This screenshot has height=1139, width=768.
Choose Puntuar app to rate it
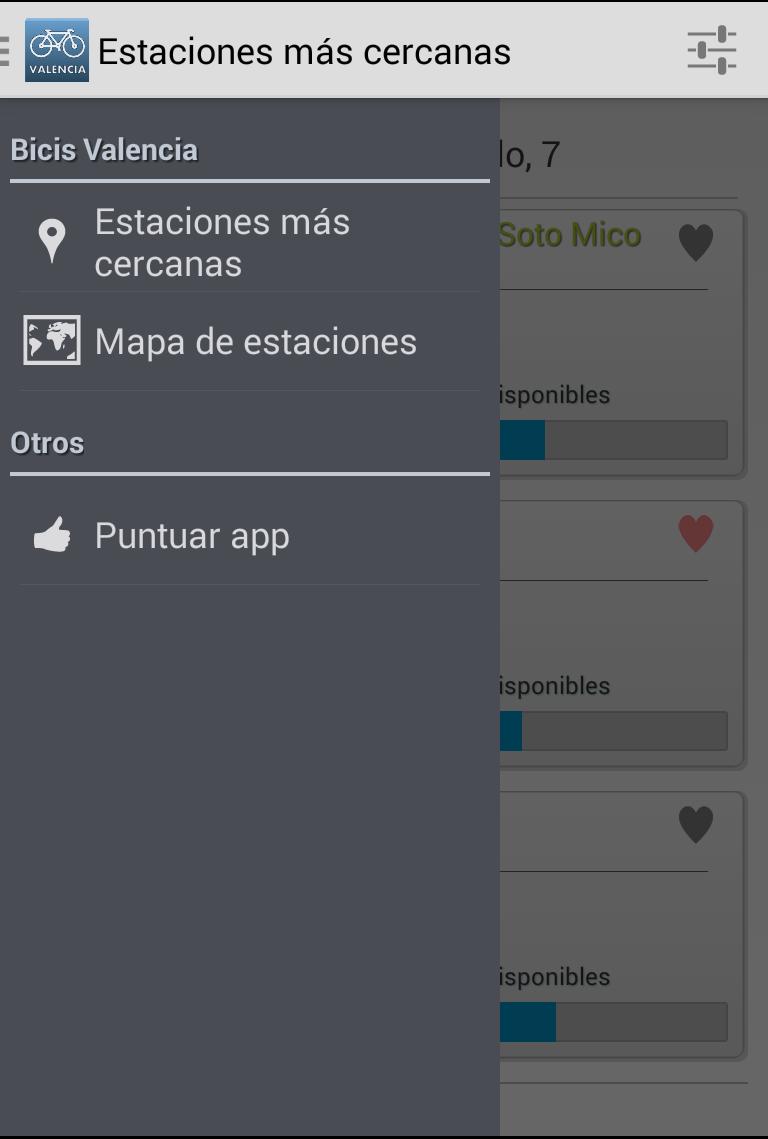pos(192,536)
